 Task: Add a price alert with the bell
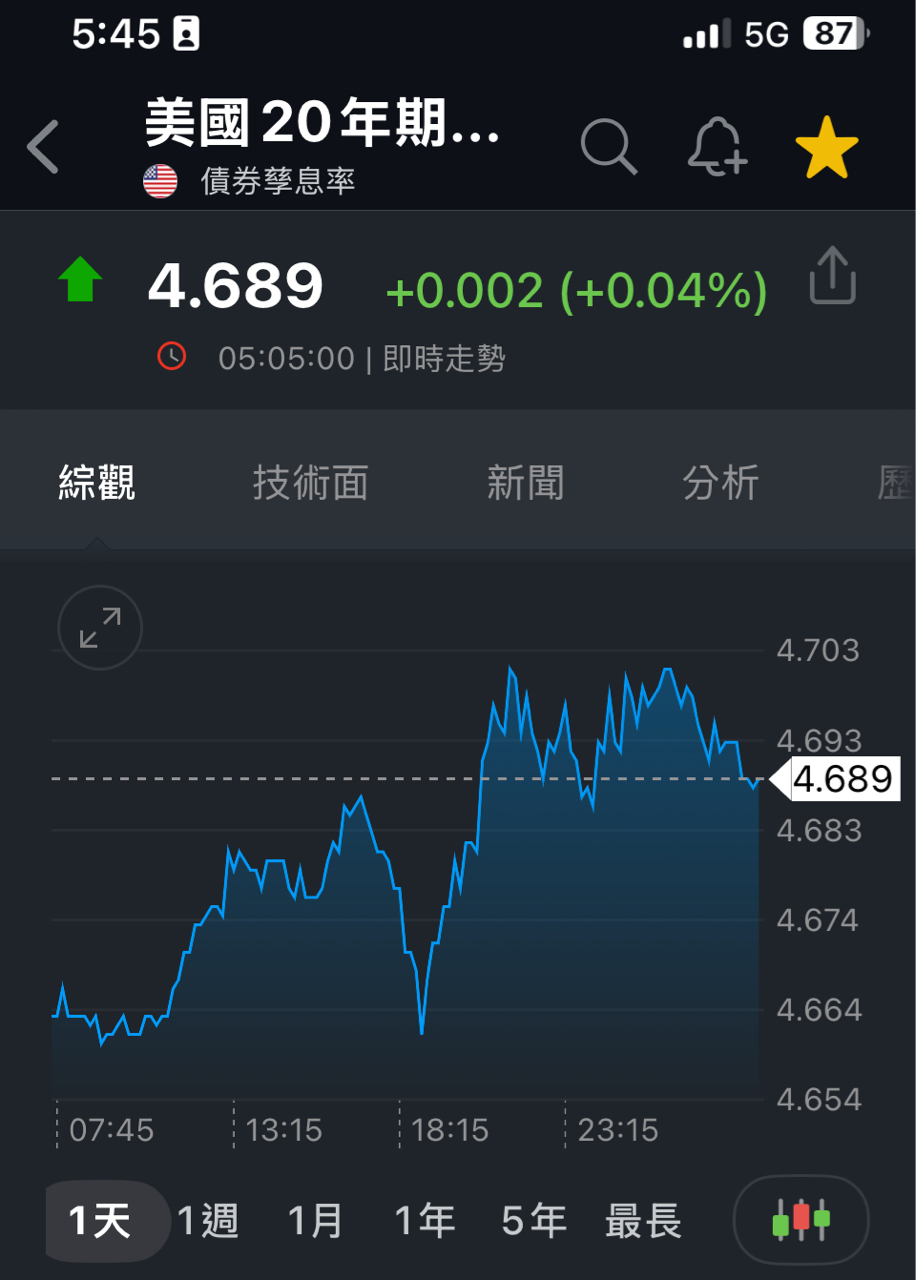point(718,147)
